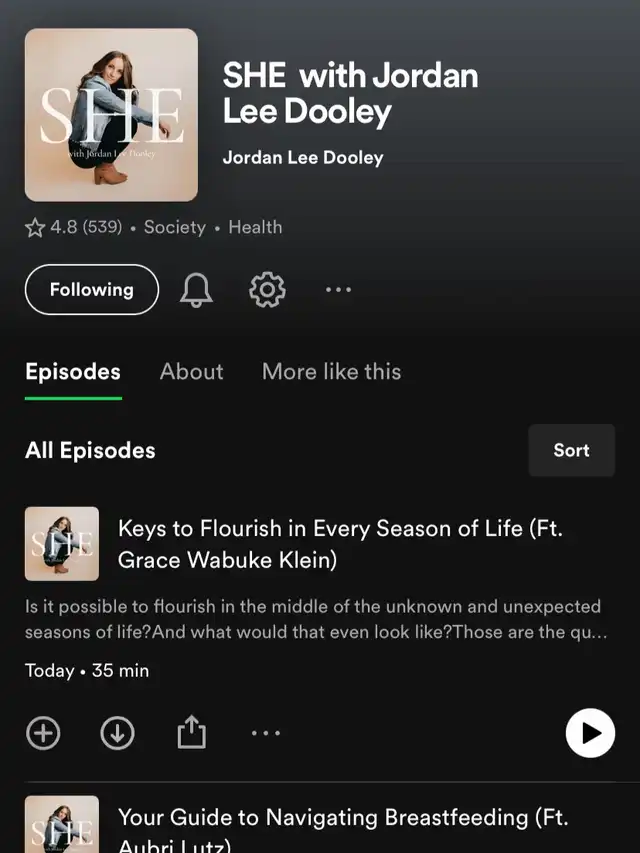This screenshot has height=853, width=640.
Task: Add Keys to Flourish episode to library
Action: [43, 733]
